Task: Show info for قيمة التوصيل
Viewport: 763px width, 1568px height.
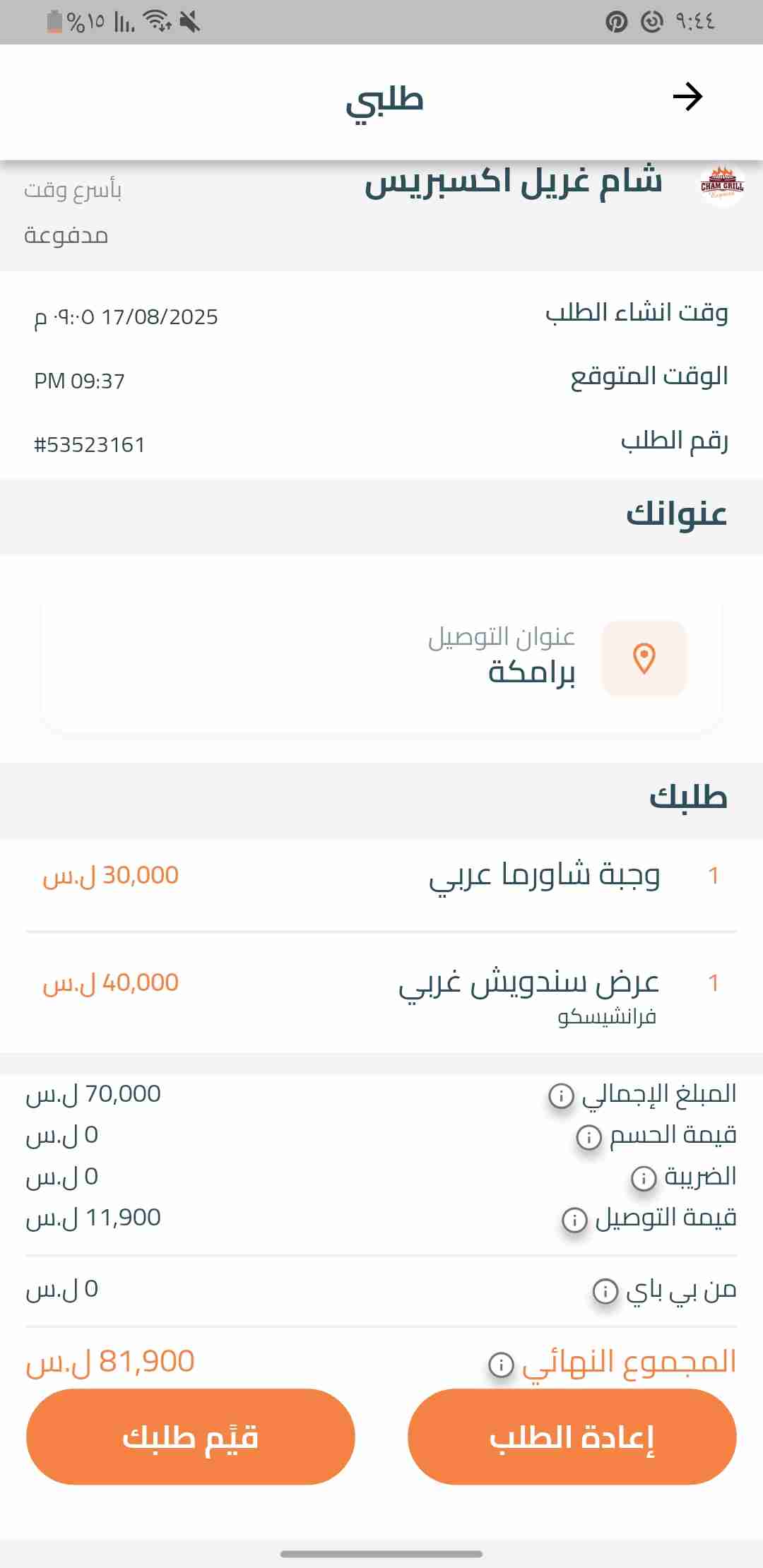Action: click(574, 1219)
